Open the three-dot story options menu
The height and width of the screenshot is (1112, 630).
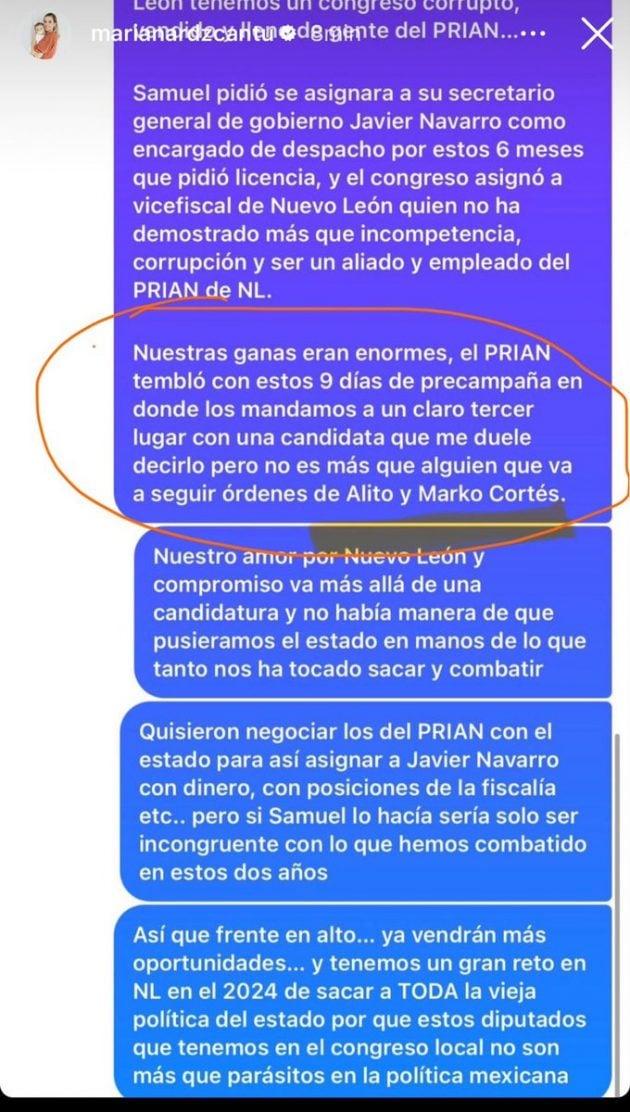536,35
